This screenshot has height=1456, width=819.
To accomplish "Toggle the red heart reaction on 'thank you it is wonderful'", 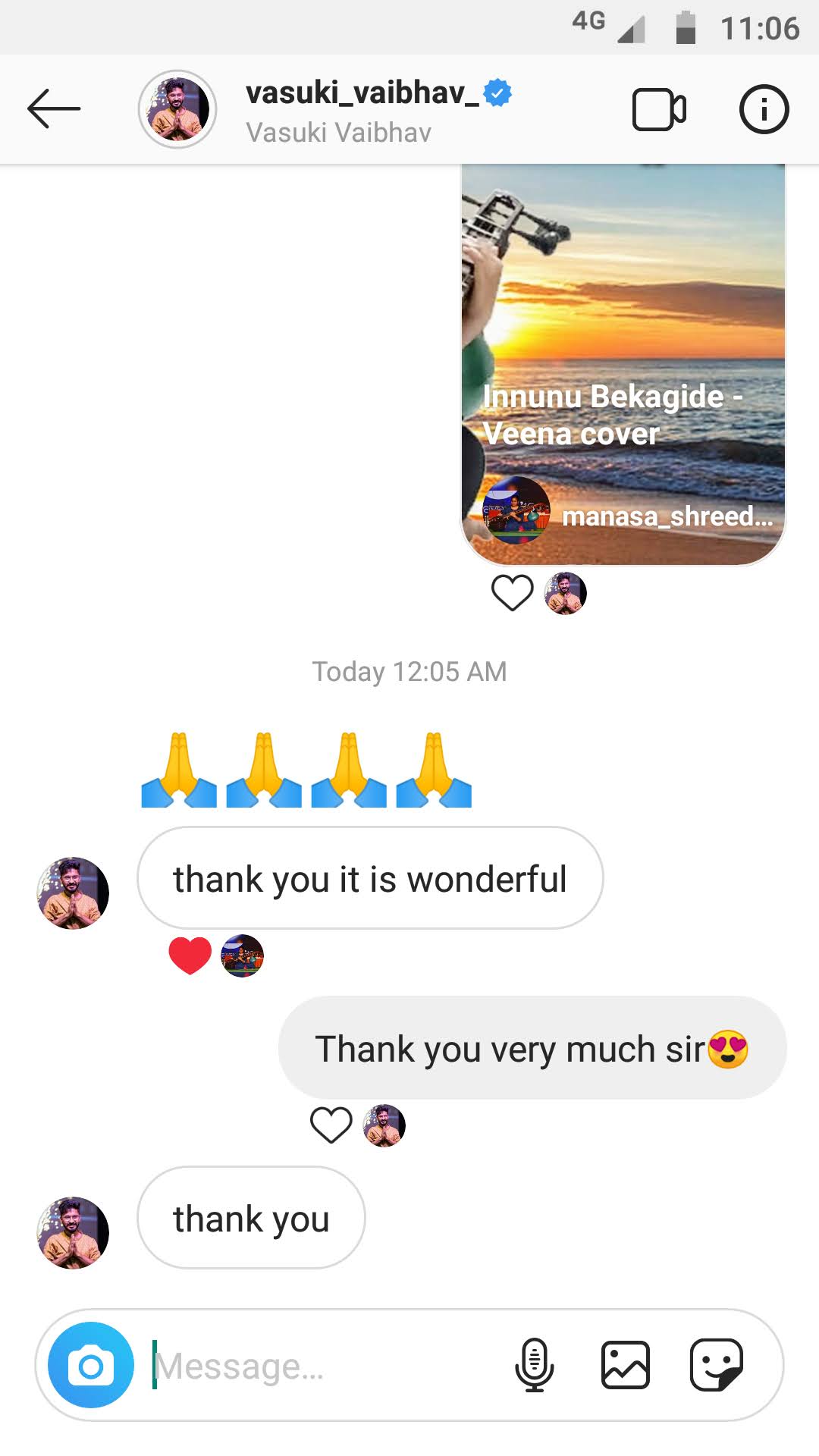I will click(x=188, y=955).
